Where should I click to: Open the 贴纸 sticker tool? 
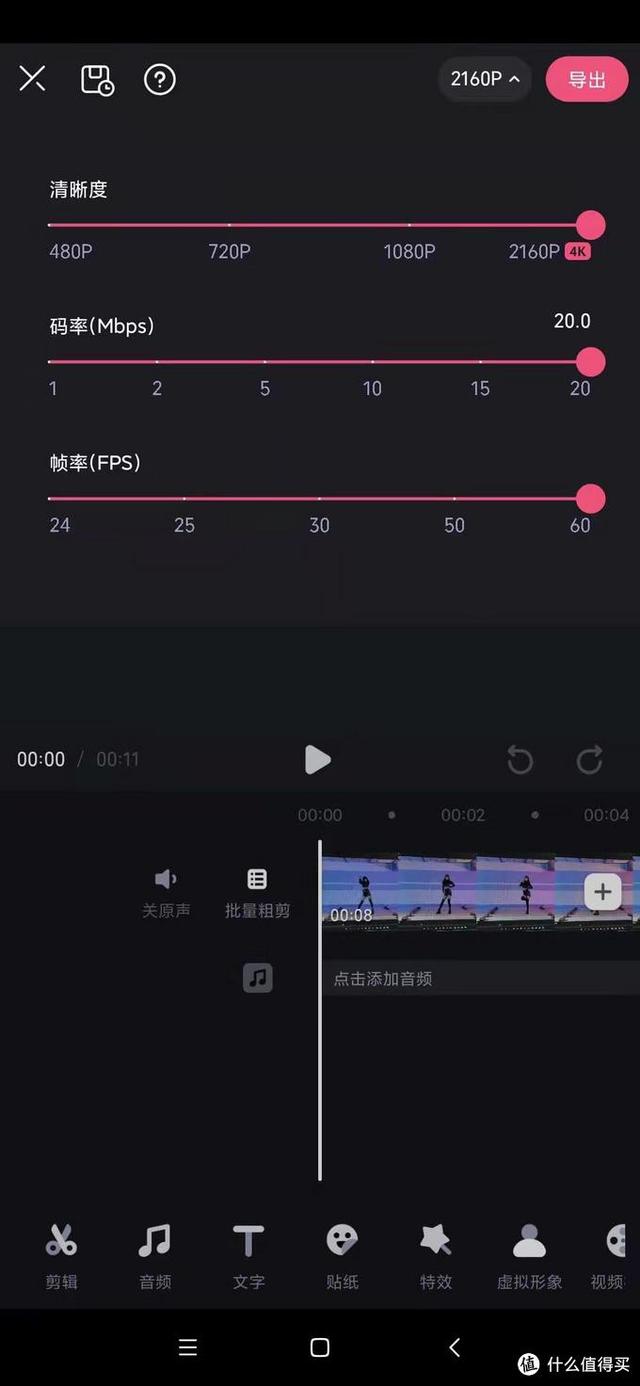pos(342,1254)
